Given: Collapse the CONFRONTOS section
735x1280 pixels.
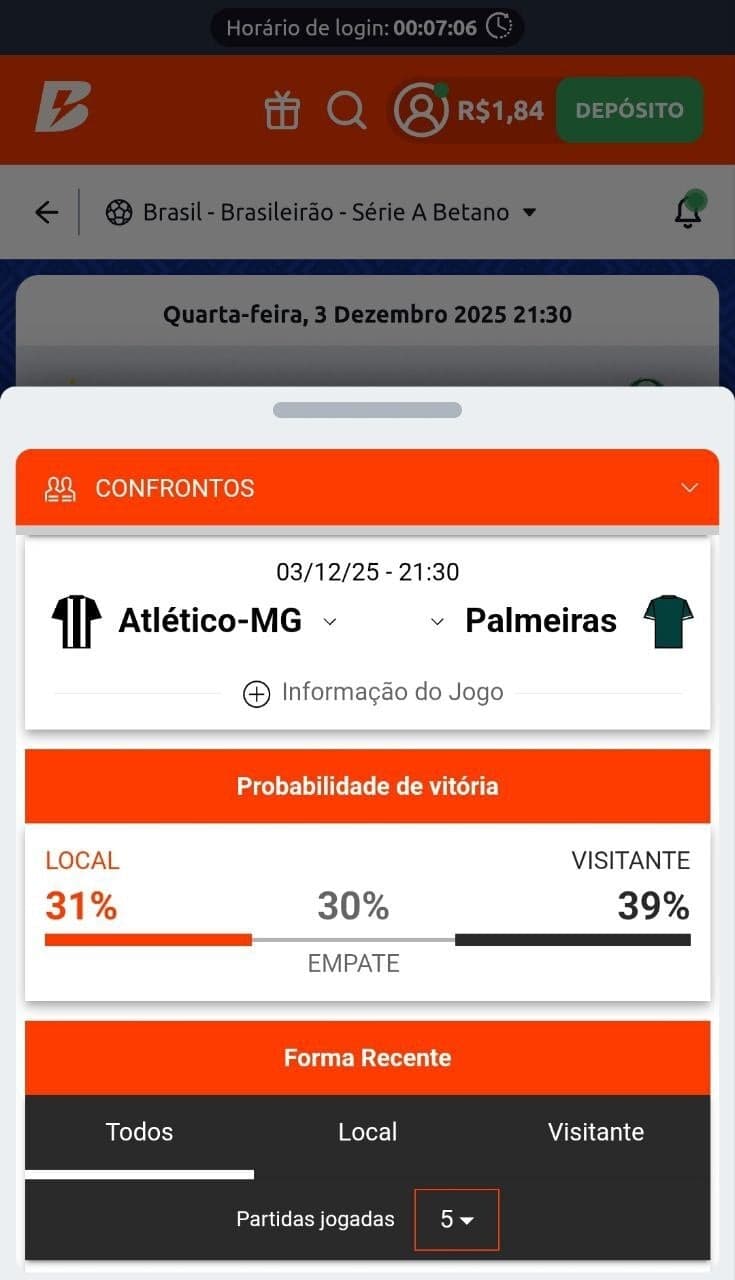Looking at the screenshot, I should [x=688, y=488].
